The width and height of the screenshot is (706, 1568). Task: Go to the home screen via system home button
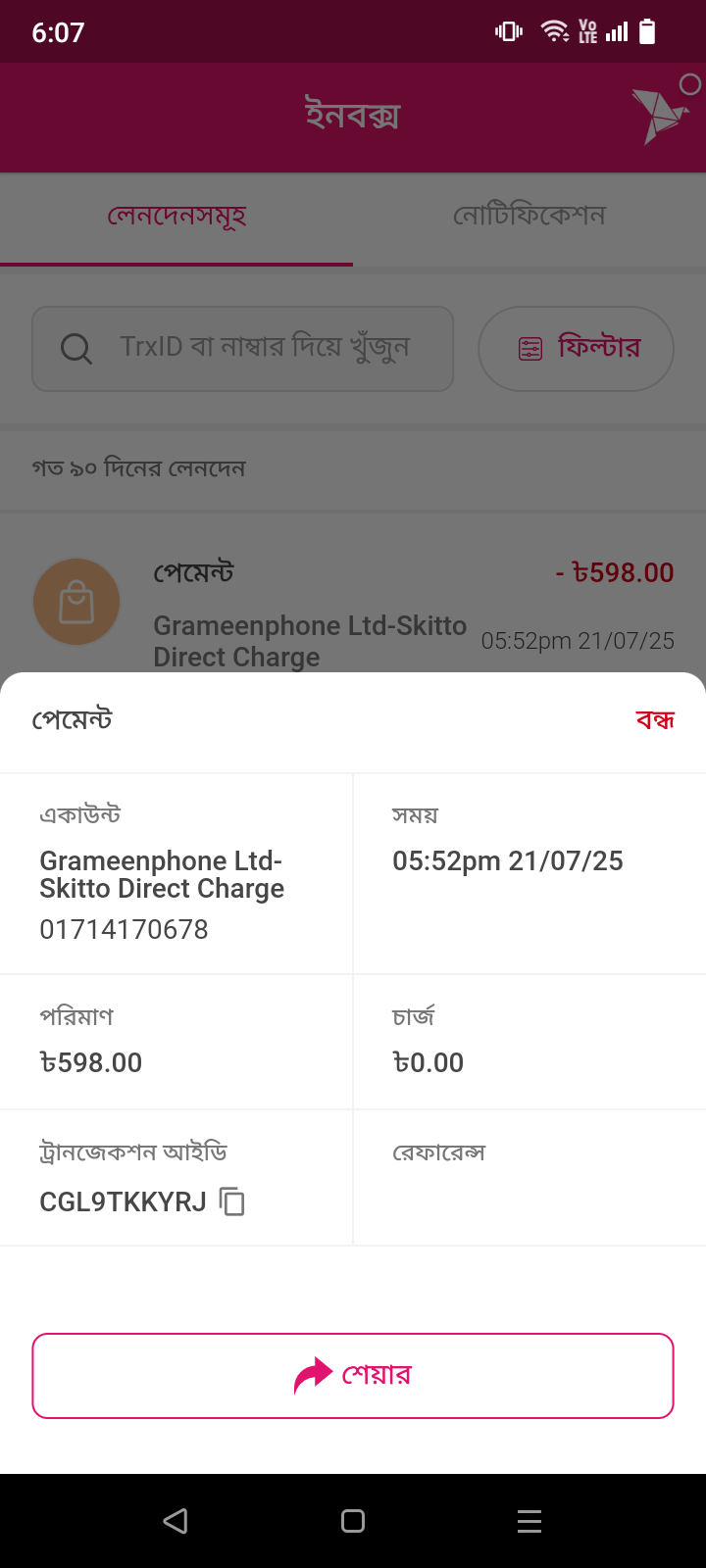pos(353,1521)
